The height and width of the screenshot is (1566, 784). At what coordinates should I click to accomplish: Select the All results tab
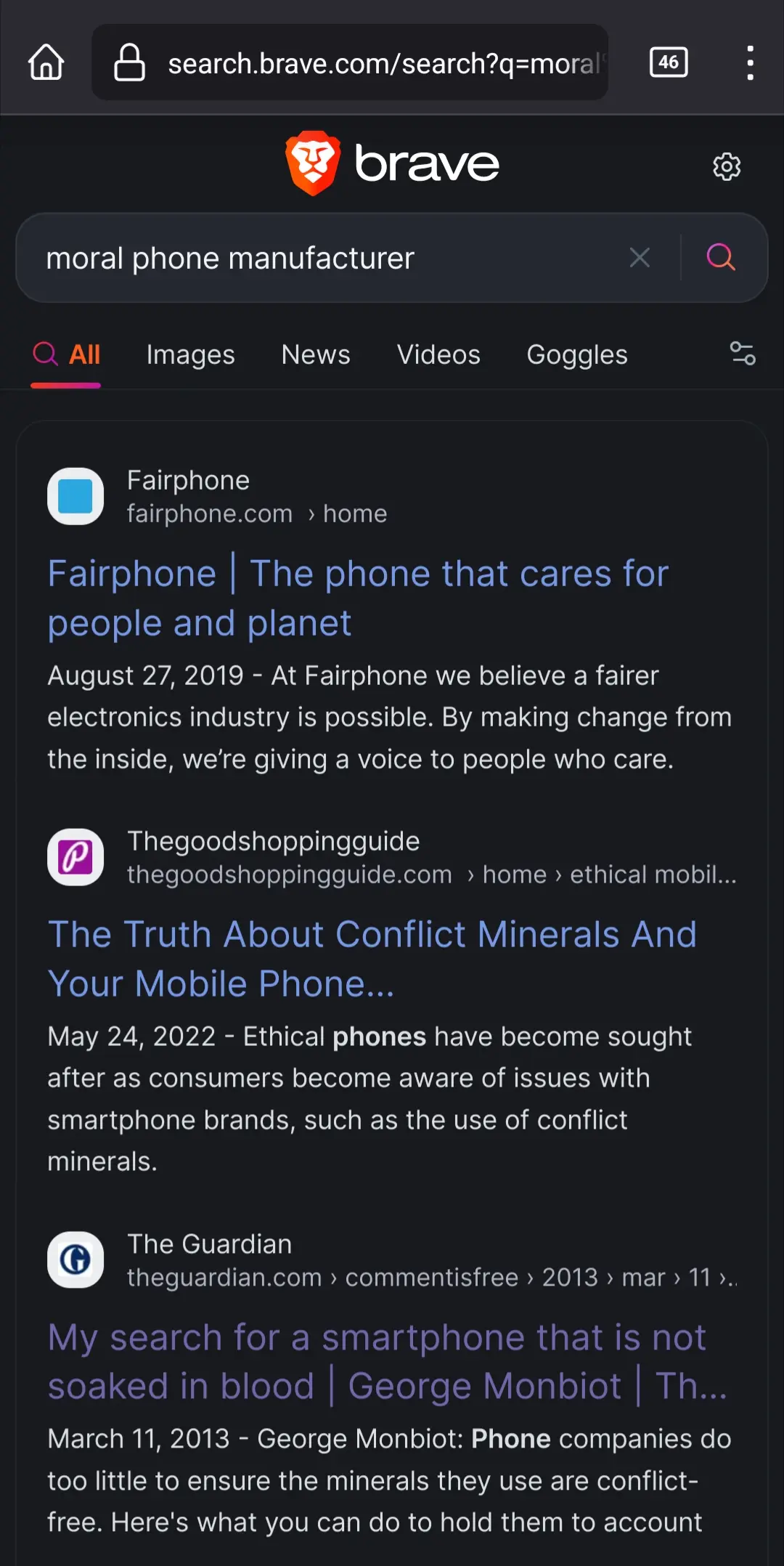[67, 354]
